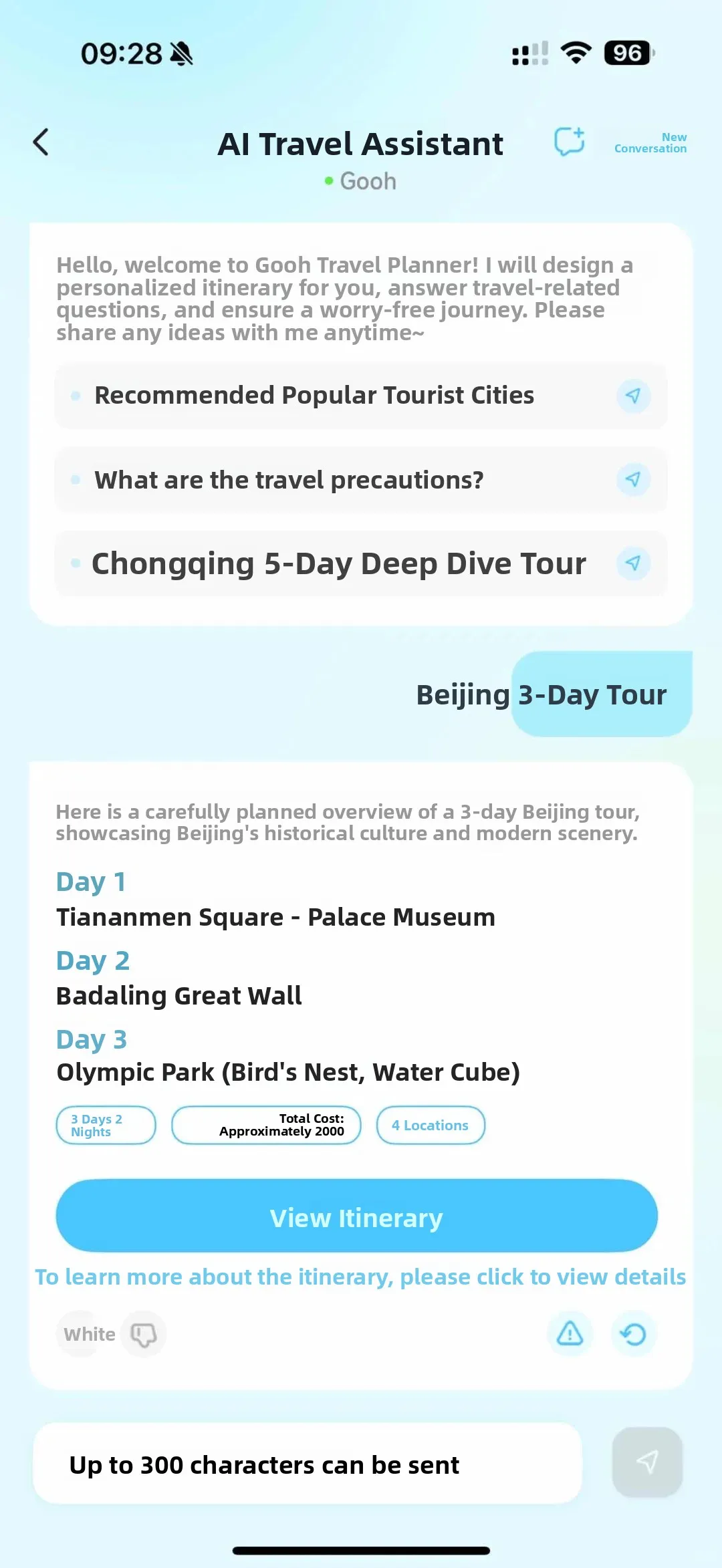Image resolution: width=722 pixels, height=1568 pixels.
Task: Focus the message input field
Action: coord(308,1464)
